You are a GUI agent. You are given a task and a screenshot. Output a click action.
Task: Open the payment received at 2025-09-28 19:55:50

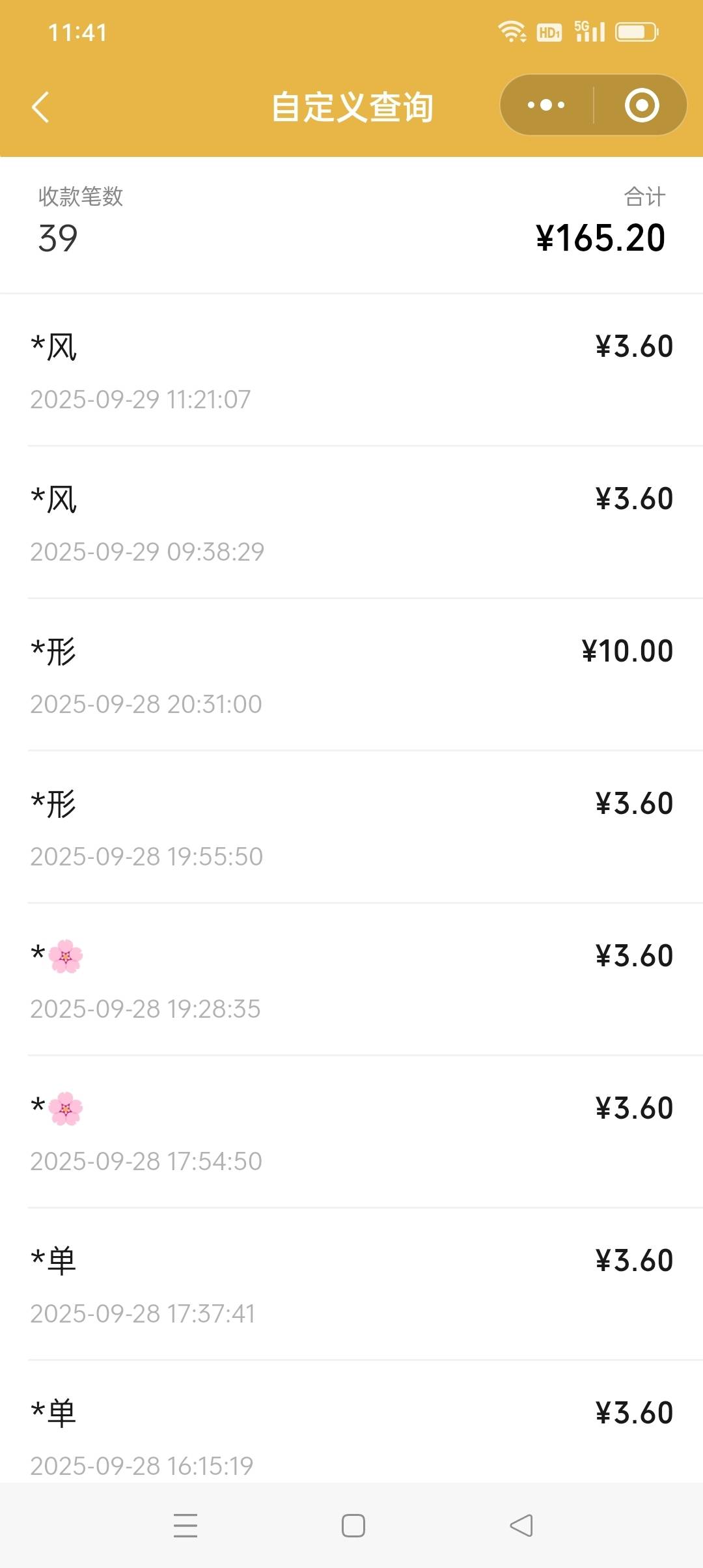[351, 828]
